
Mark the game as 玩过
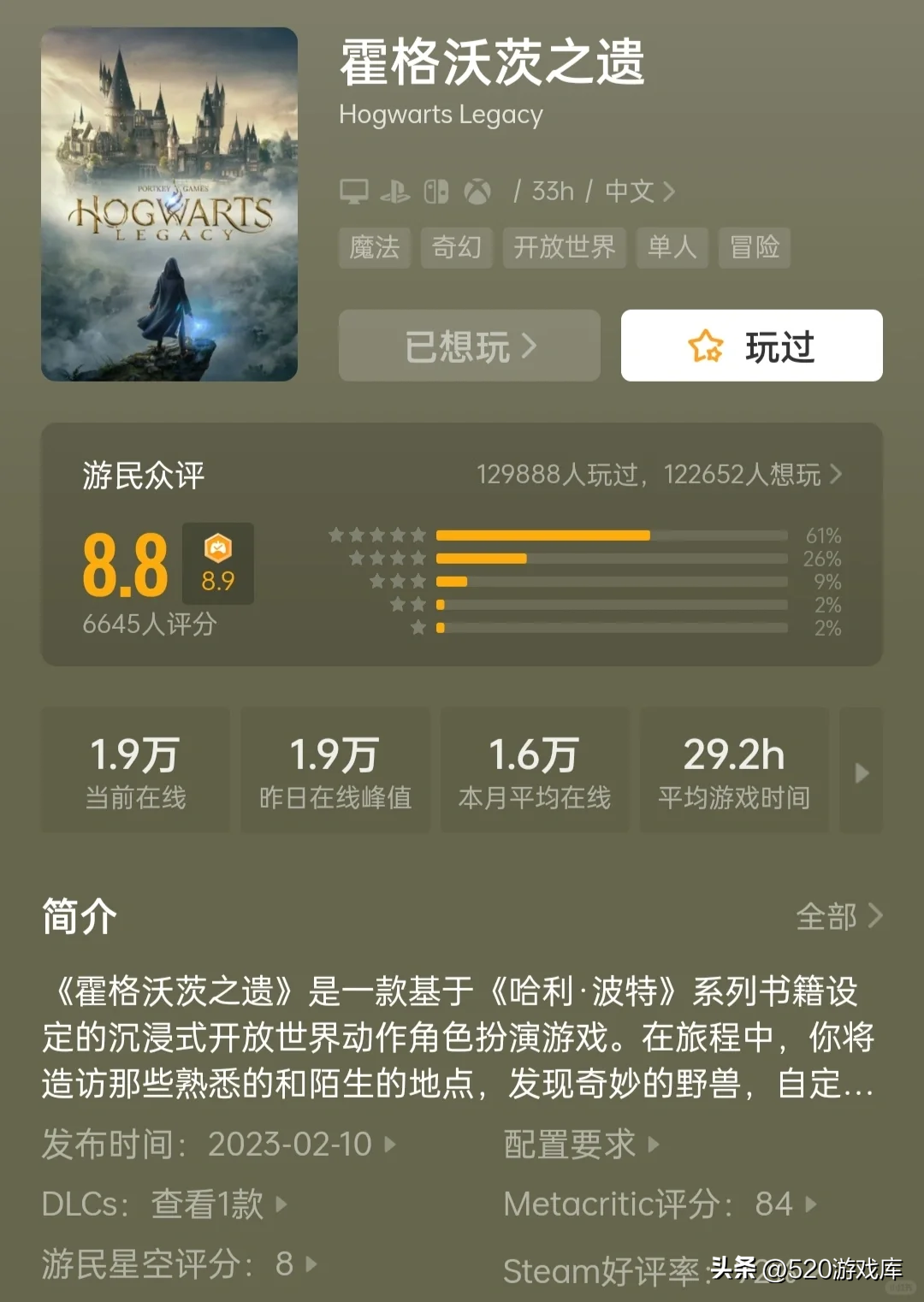[751, 346]
